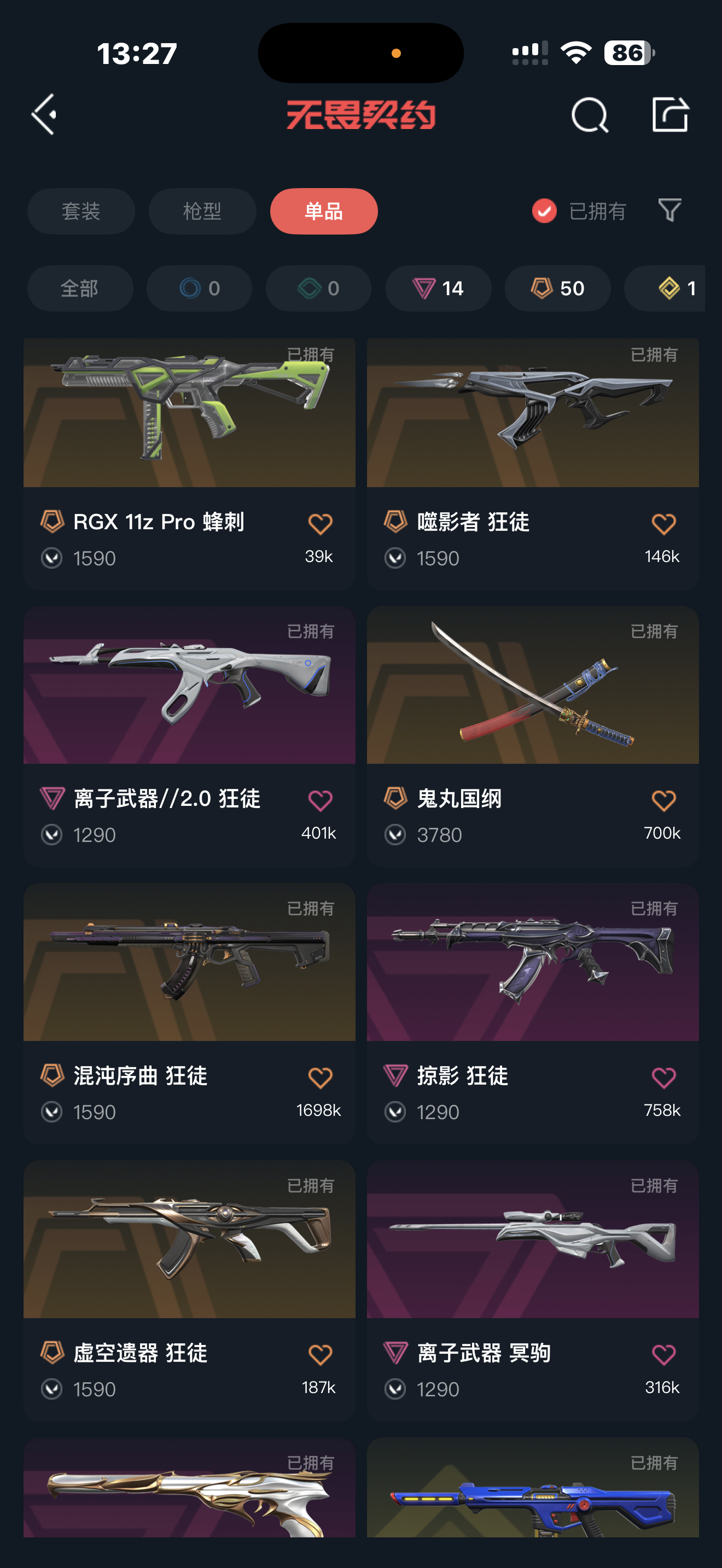Viewport: 722px width, 1568px height.
Task: Like the 虚空遗器 狂徒 skin
Action: point(320,1355)
